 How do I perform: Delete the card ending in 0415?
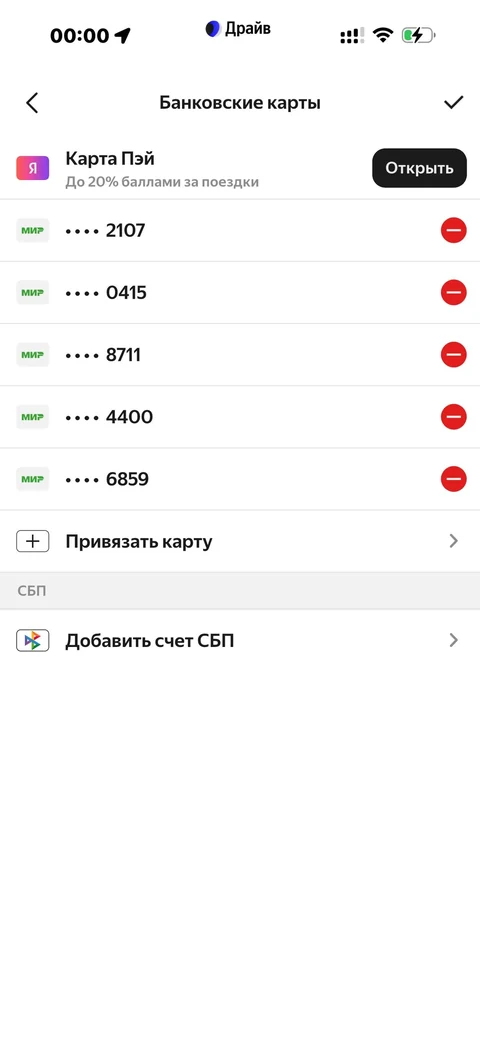coord(453,293)
